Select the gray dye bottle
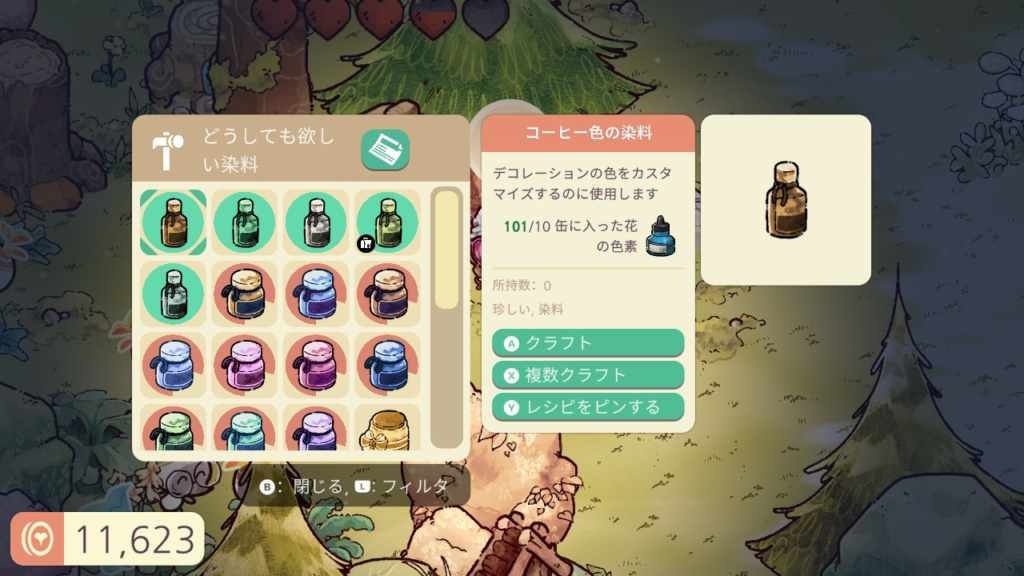The width and height of the screenshot is (1024, 576). point(315,222)
